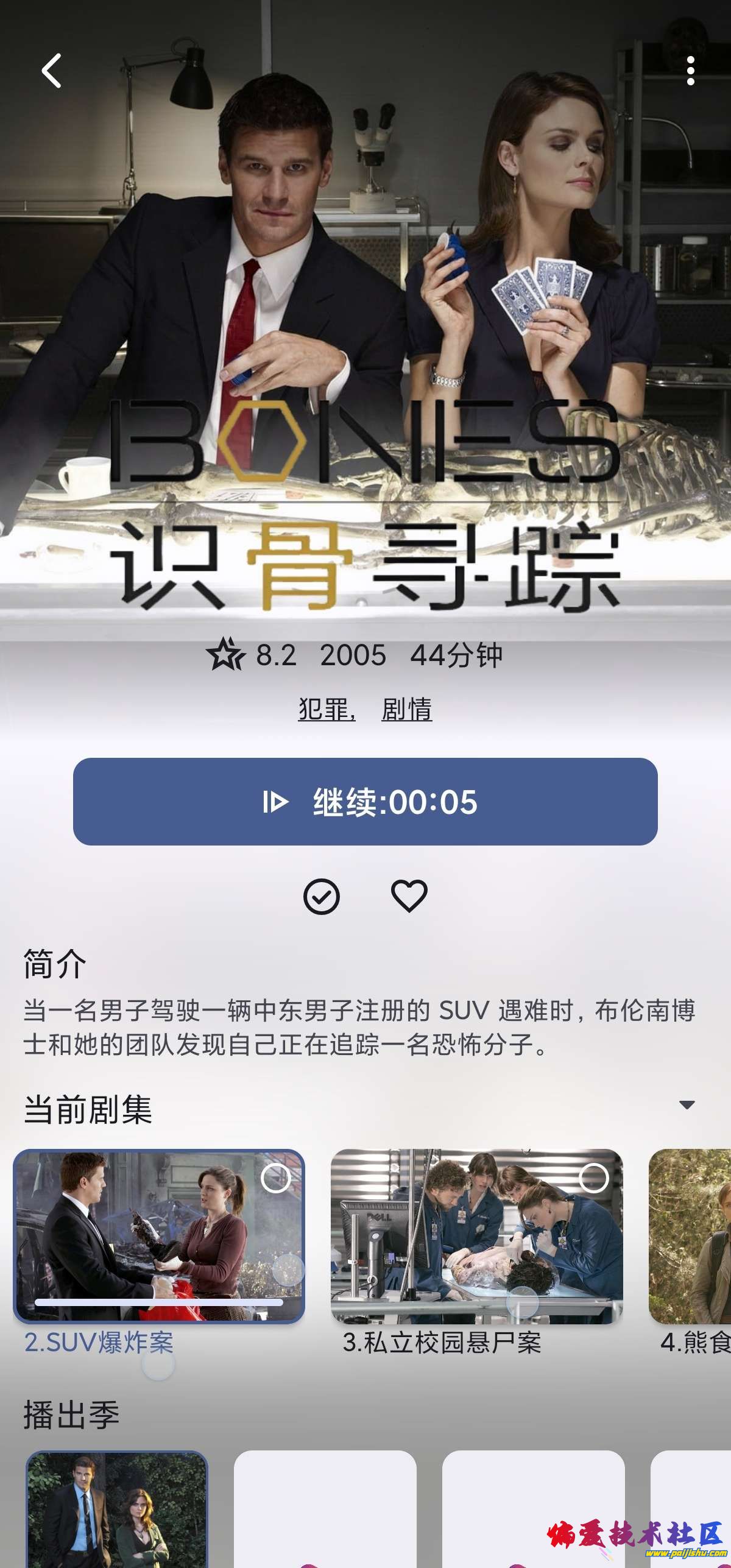Open the 剧情 genre link
The image size is (731, 1568).
coord(407,709)
